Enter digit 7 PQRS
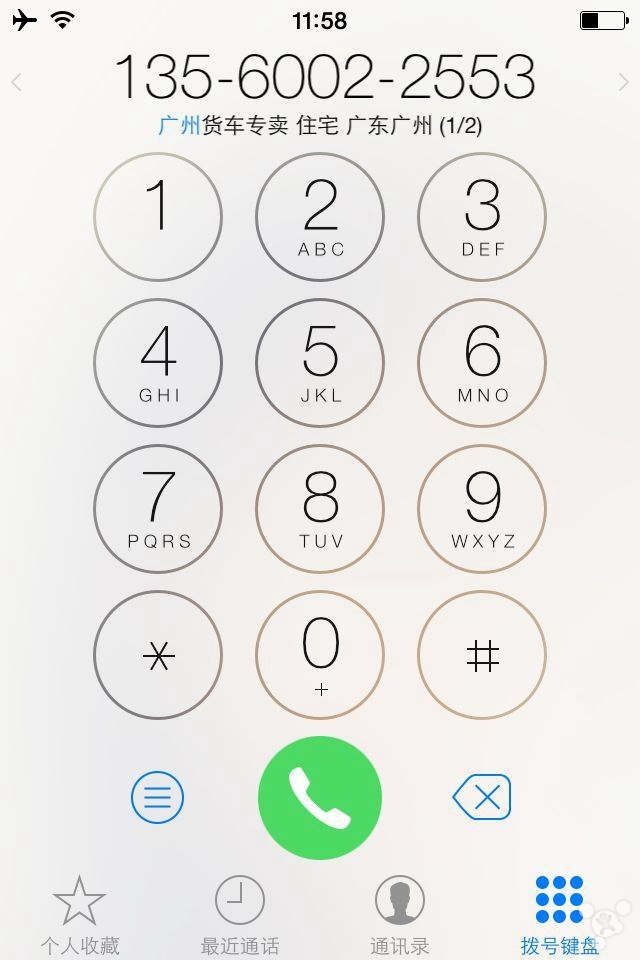Viewport: 640px width, 960px height. click(158, 509)
